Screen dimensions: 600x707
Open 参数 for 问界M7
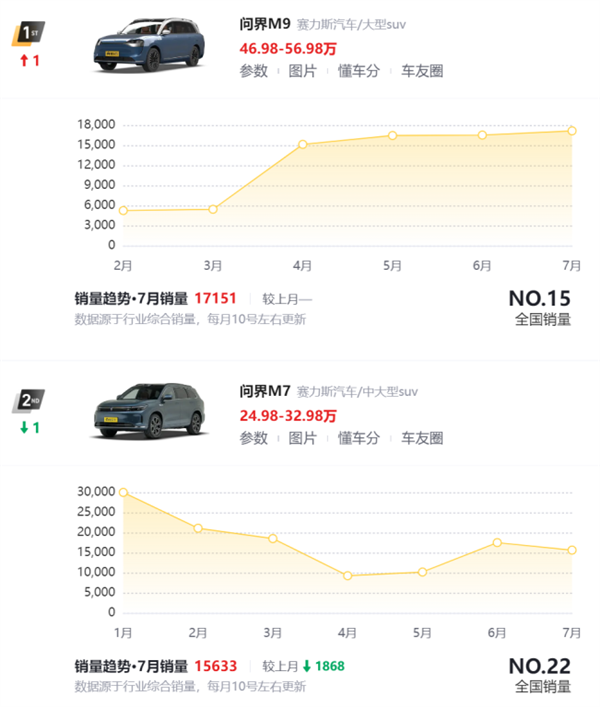[x=254, y=438]
